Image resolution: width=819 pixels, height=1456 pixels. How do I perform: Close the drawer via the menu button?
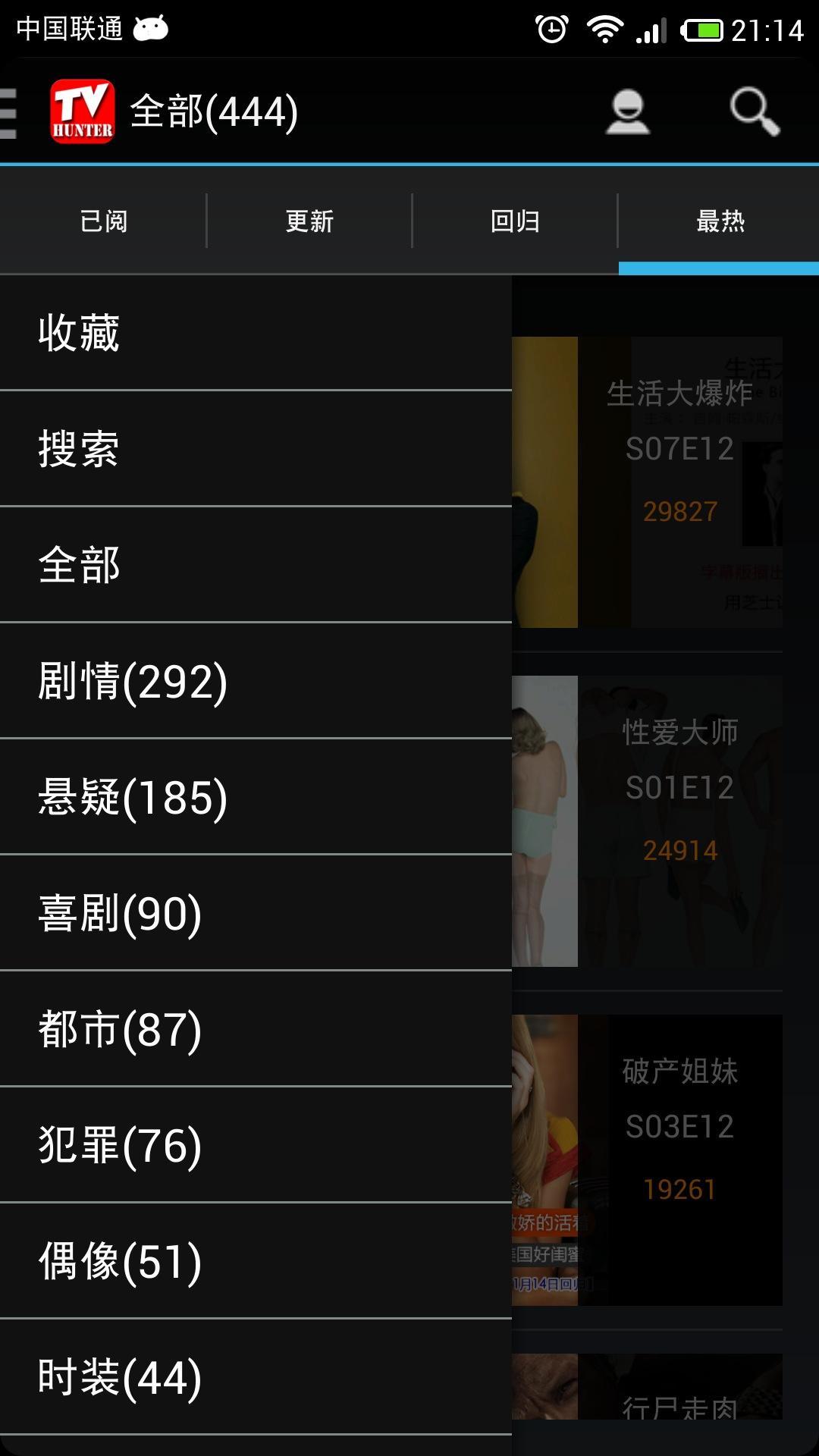point(11,113)
